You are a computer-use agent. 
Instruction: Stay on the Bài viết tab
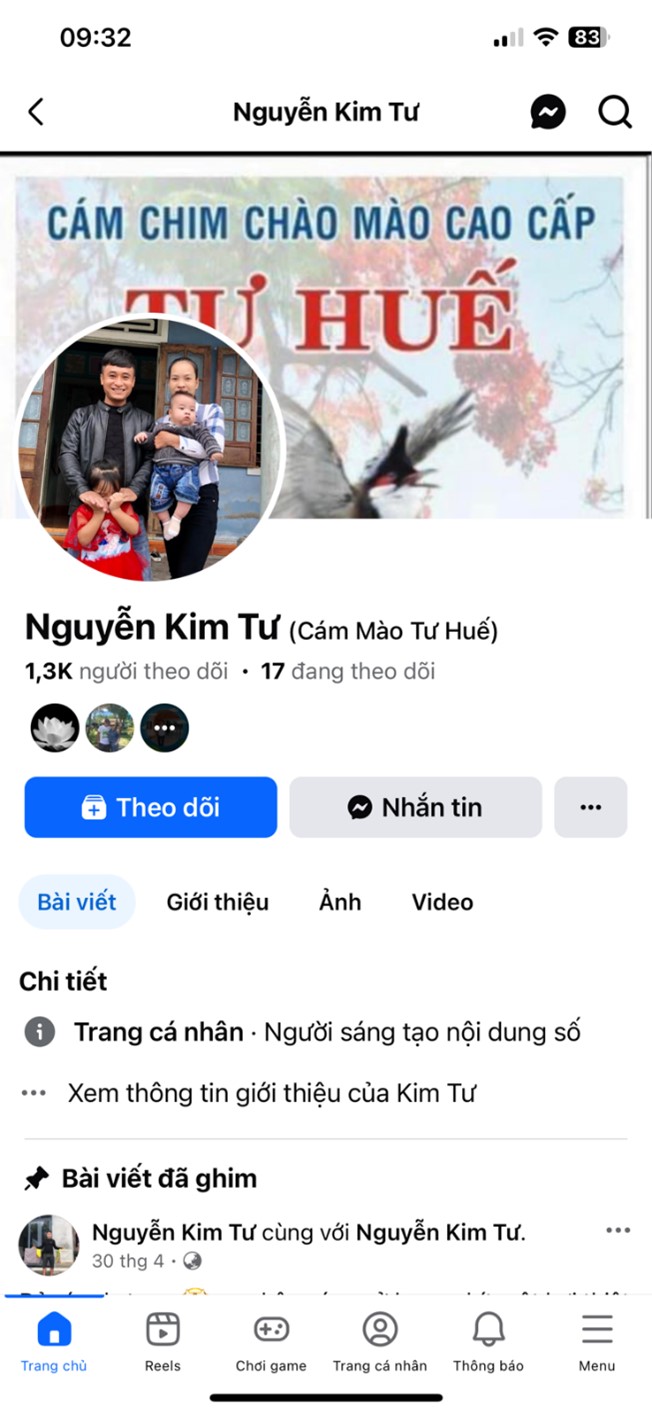[77, 902]
